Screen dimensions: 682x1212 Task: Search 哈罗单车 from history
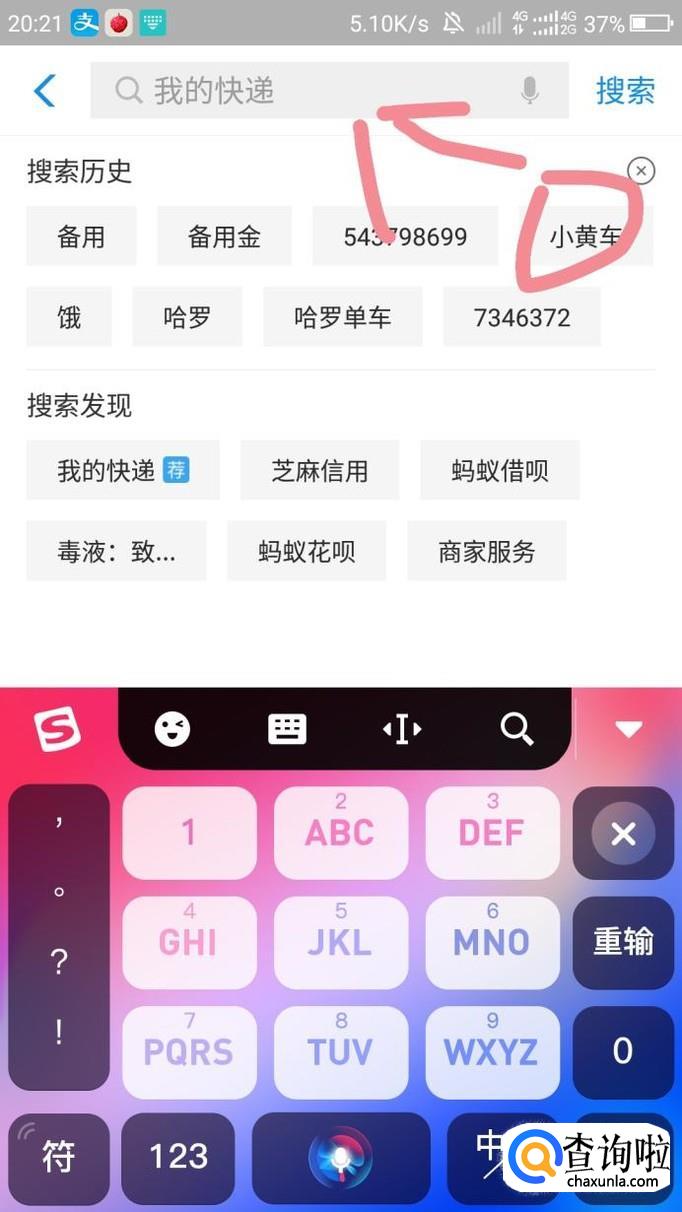(342, 318)
